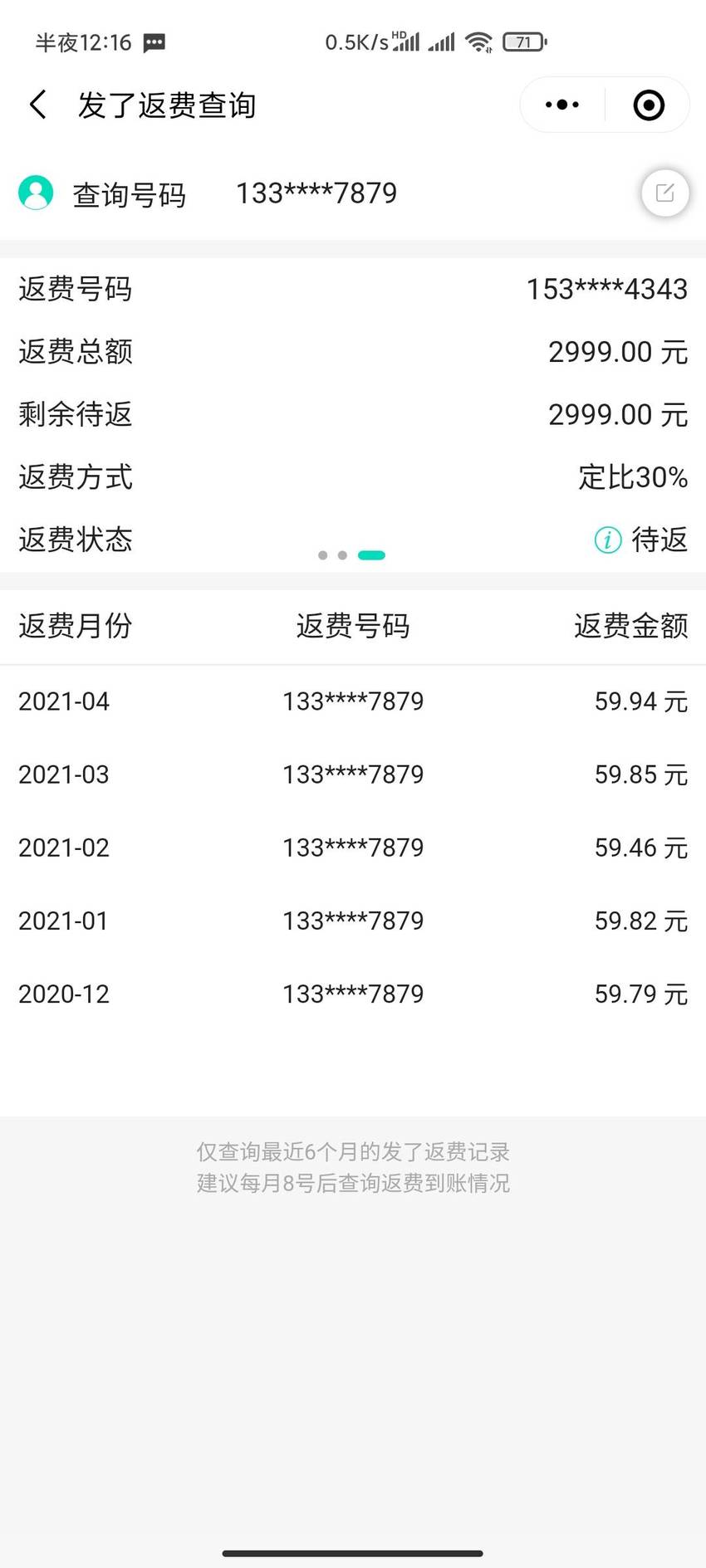
Task: Close the mini program via circle button
Action: [649, 105]
